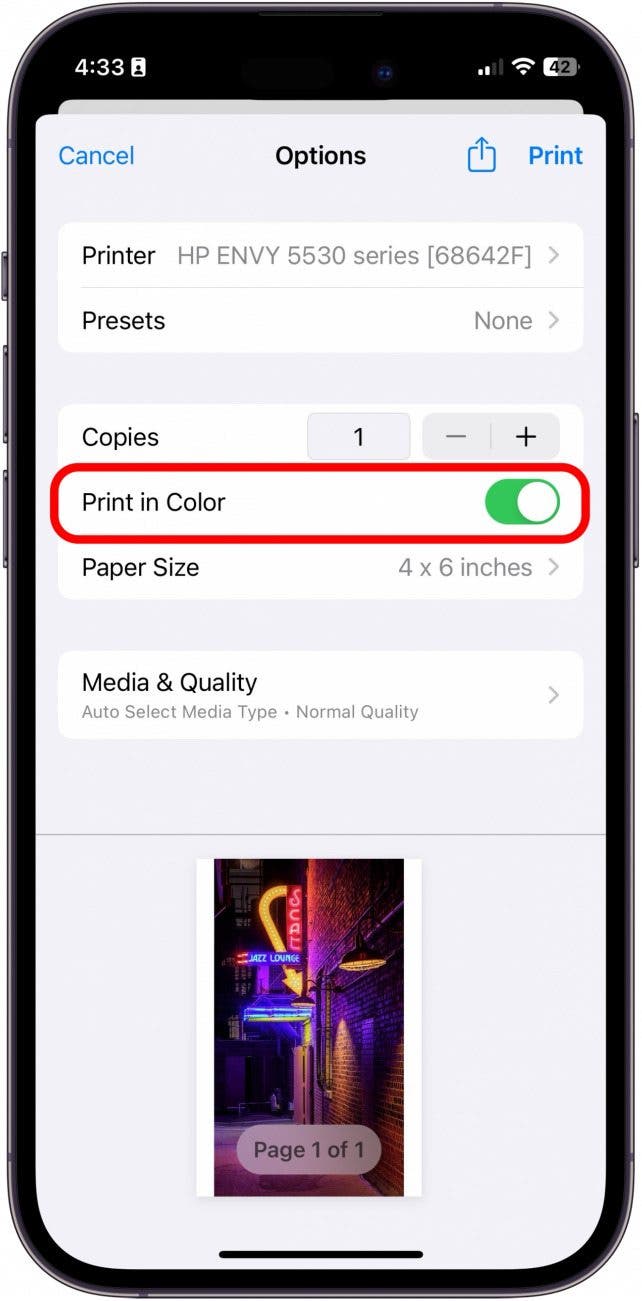The width and height of the screenshot is (642, 1301).
Task: Share the document via the share icon
Action: click(x=481, y=155)
